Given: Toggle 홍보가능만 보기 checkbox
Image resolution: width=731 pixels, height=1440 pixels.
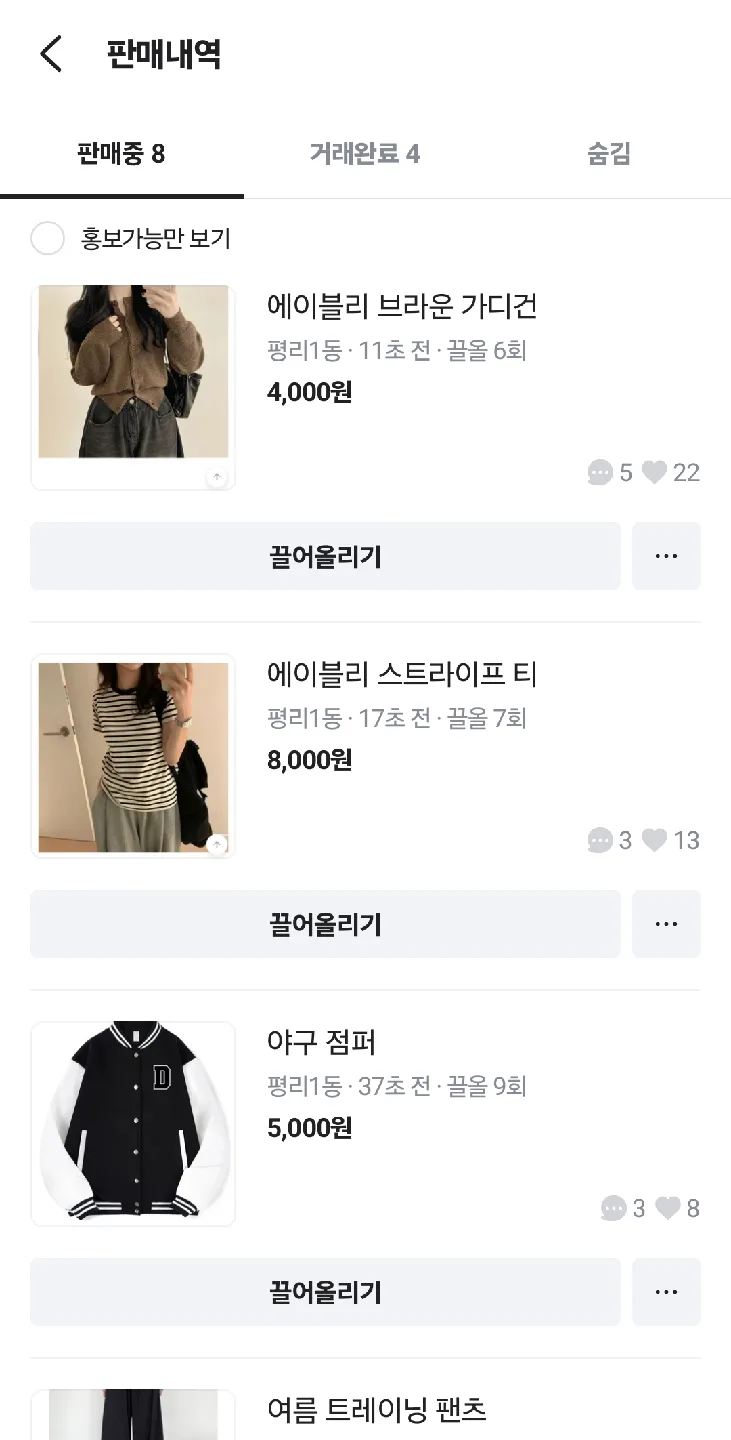Looking at the screenshot, I should pyautogui.click(x=48, y=239).
